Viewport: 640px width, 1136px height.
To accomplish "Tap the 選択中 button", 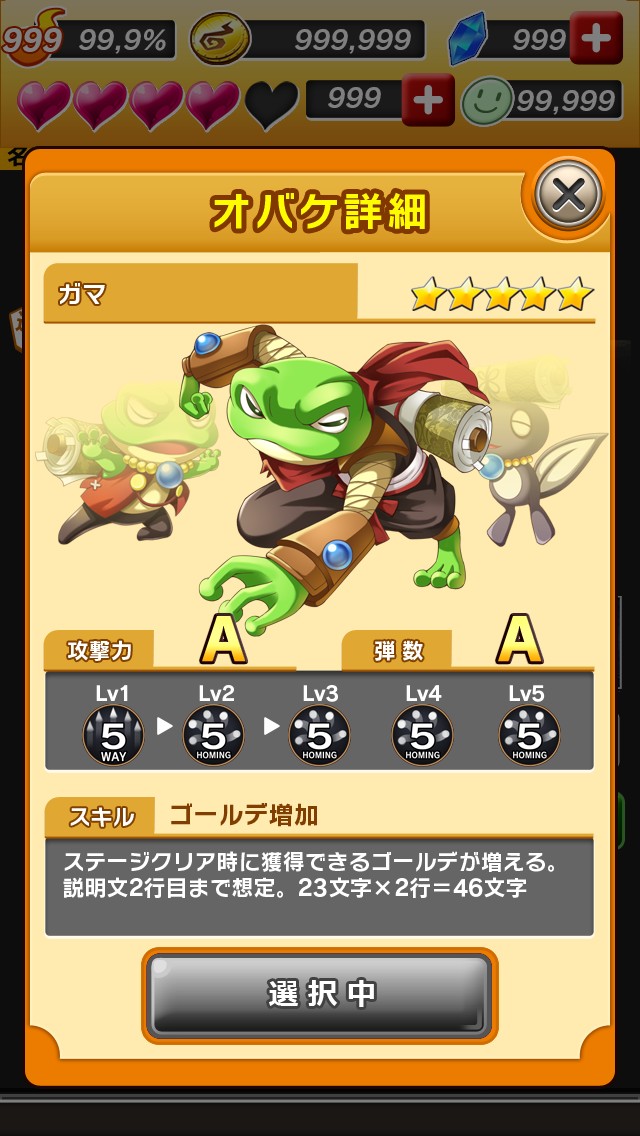I will (320, 993).
